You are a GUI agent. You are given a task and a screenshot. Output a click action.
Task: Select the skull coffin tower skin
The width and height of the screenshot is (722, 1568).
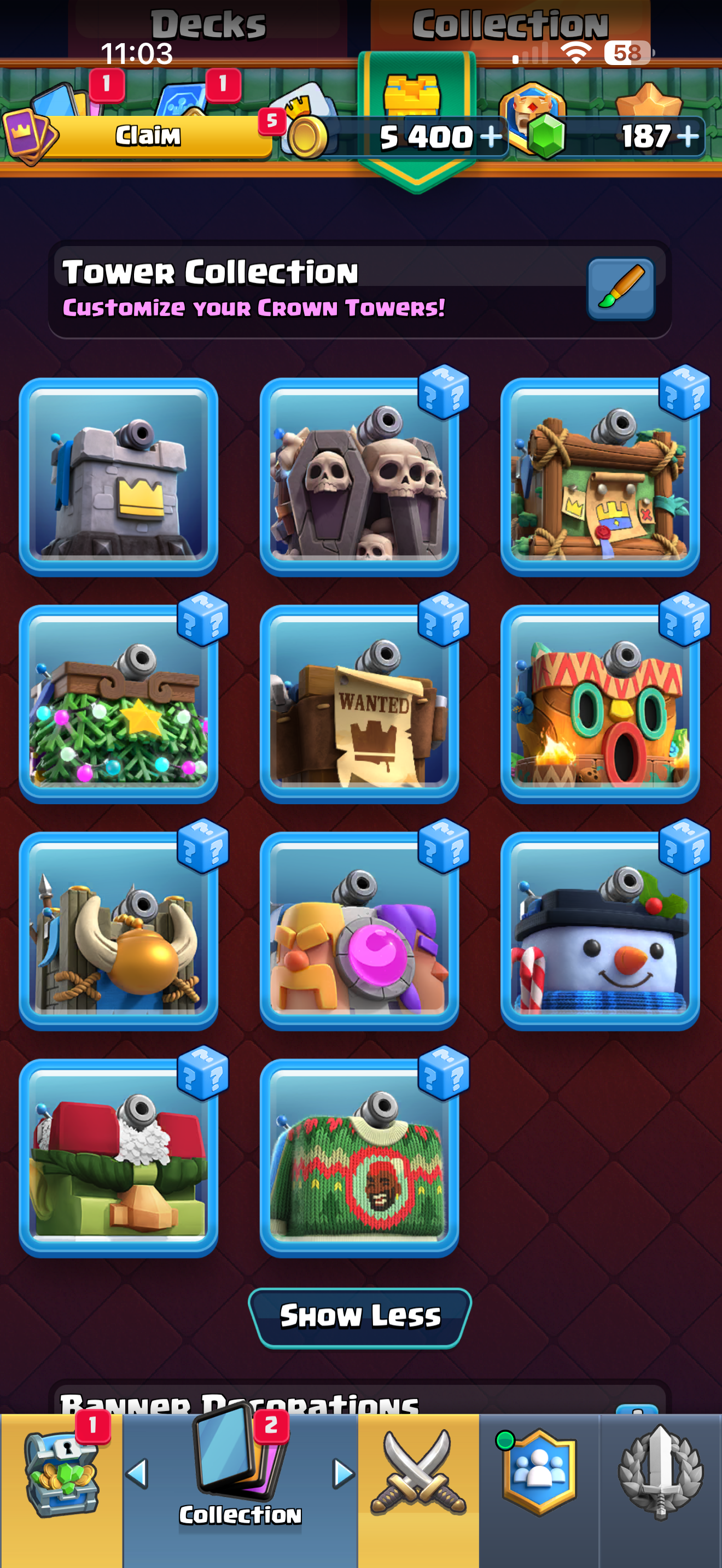pyautogui.click(x=359, y=477)
